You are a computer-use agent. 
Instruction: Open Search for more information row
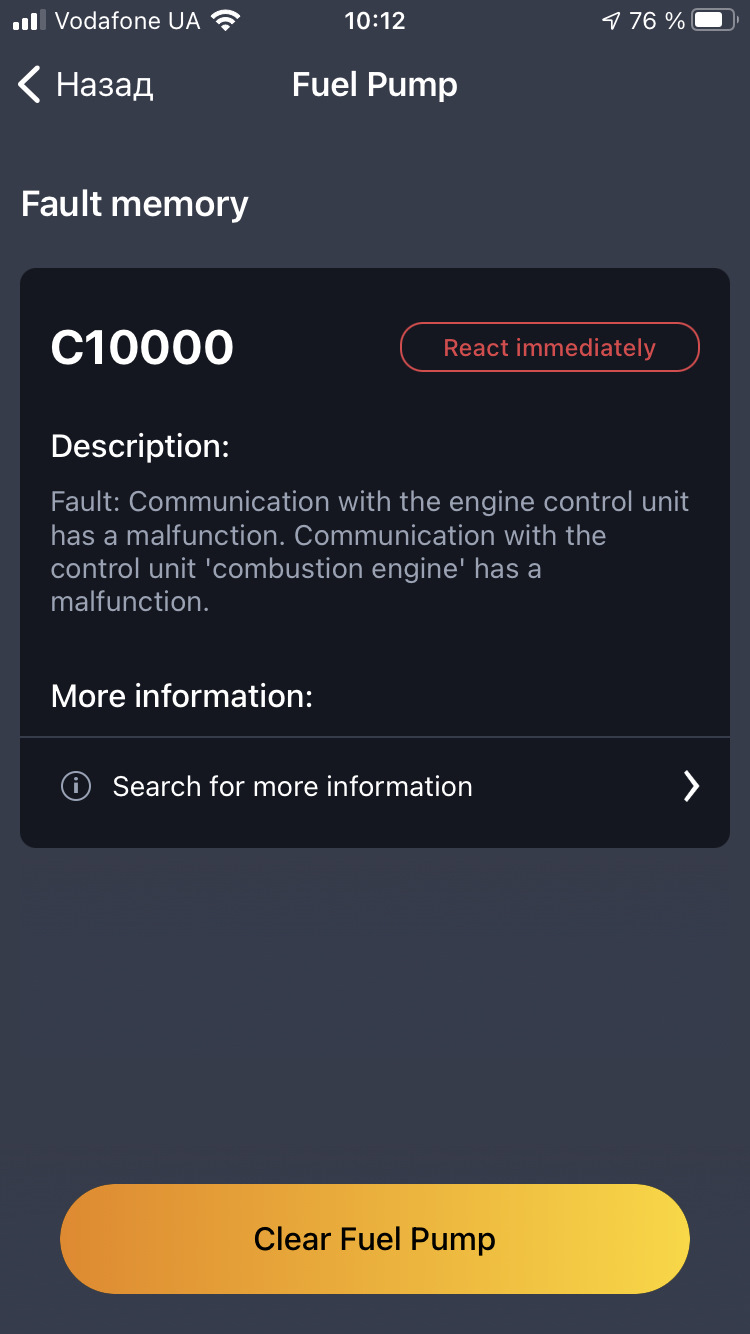point(375,787)
